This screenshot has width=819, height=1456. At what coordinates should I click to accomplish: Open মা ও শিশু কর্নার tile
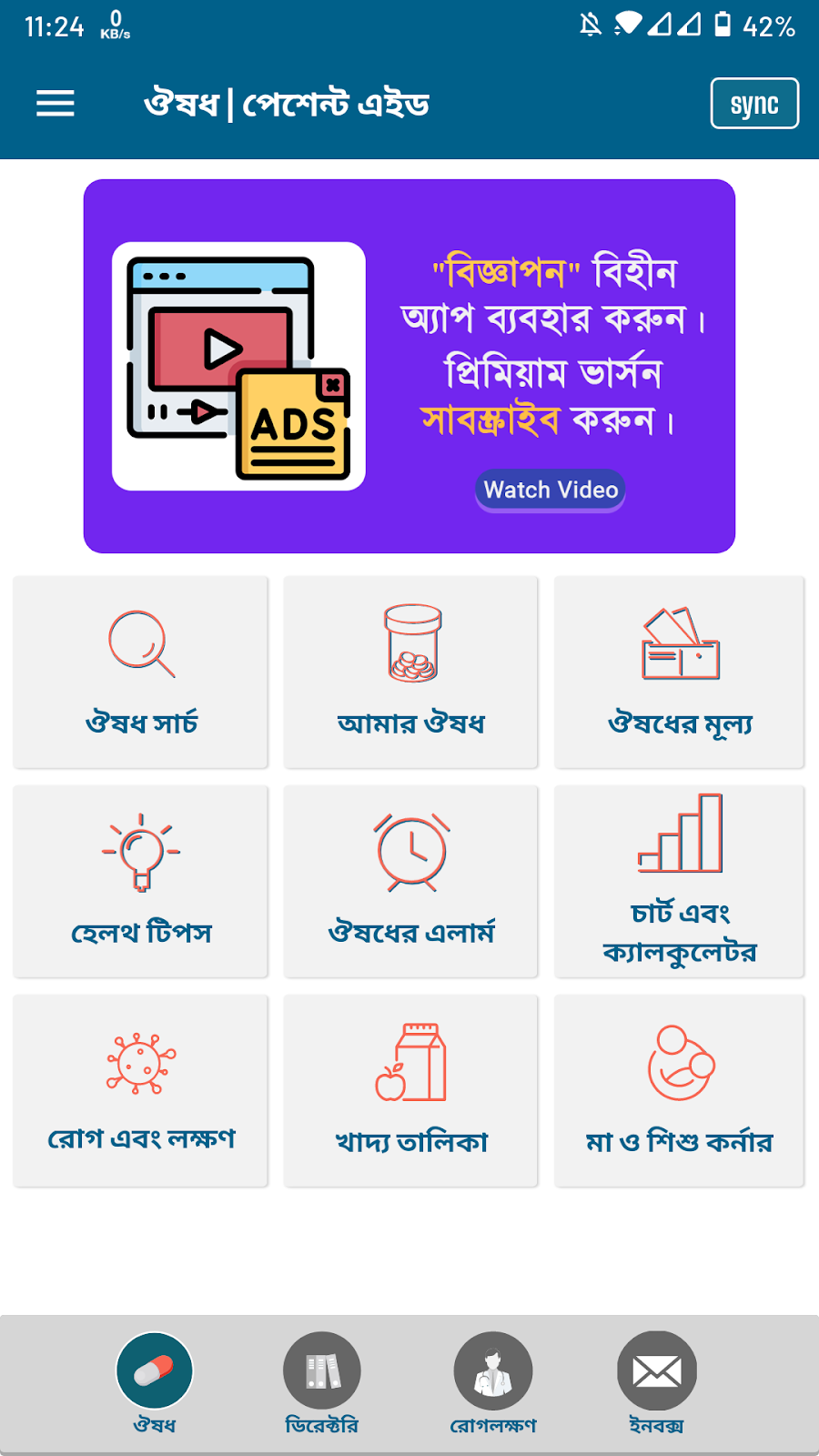coord(680,1090)
